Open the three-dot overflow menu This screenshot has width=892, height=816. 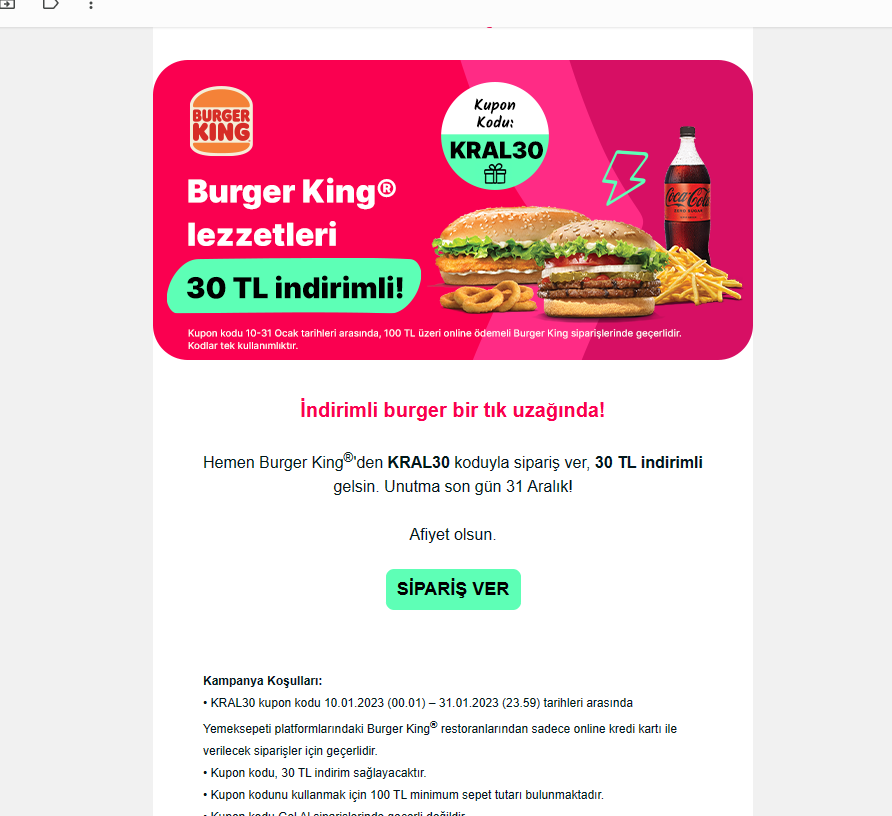pos(91,5)
